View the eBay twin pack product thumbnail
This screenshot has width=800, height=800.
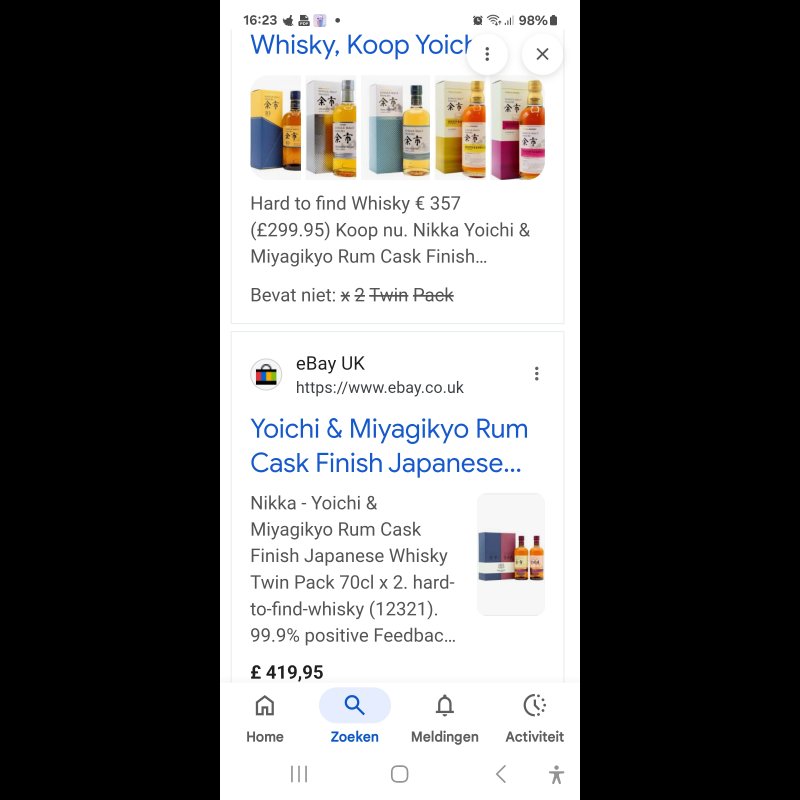511,554
